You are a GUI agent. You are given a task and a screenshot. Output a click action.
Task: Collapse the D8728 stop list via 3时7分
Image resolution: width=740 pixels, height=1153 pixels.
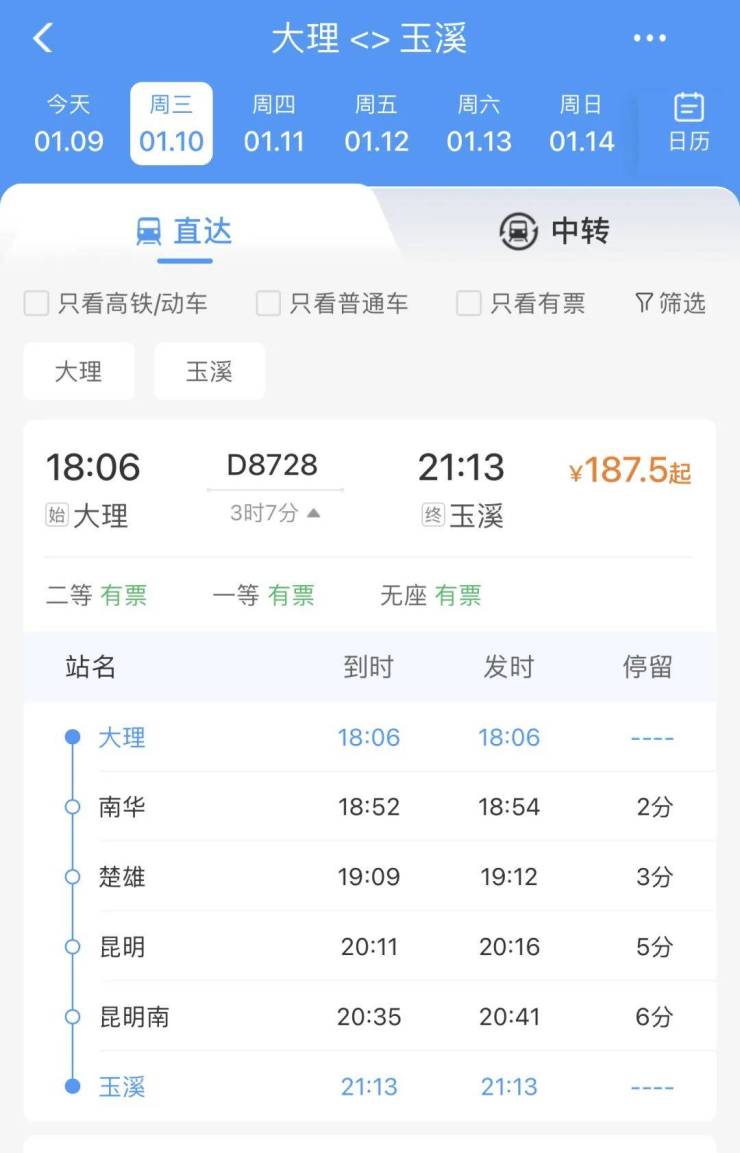click(x=275, y=513)
